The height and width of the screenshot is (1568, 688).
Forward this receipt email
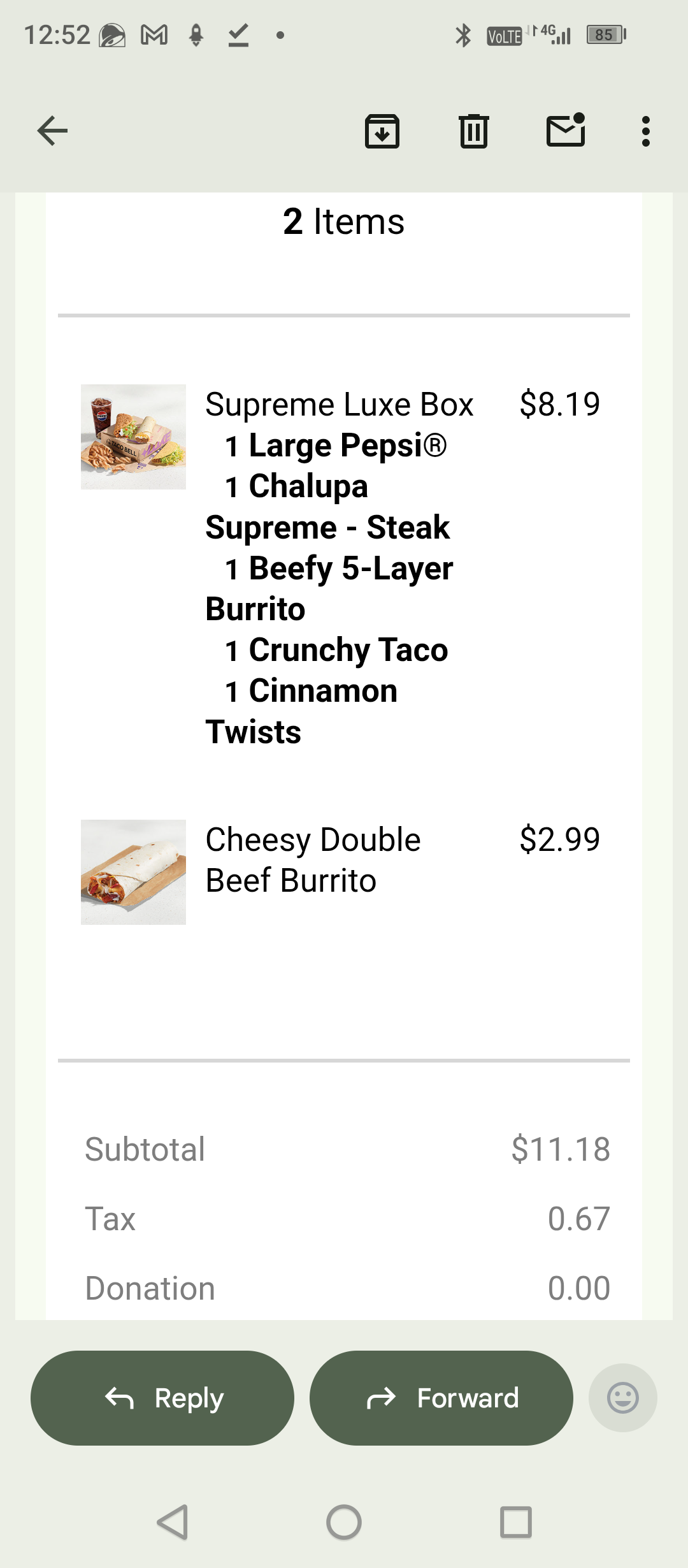(441, 1398)
